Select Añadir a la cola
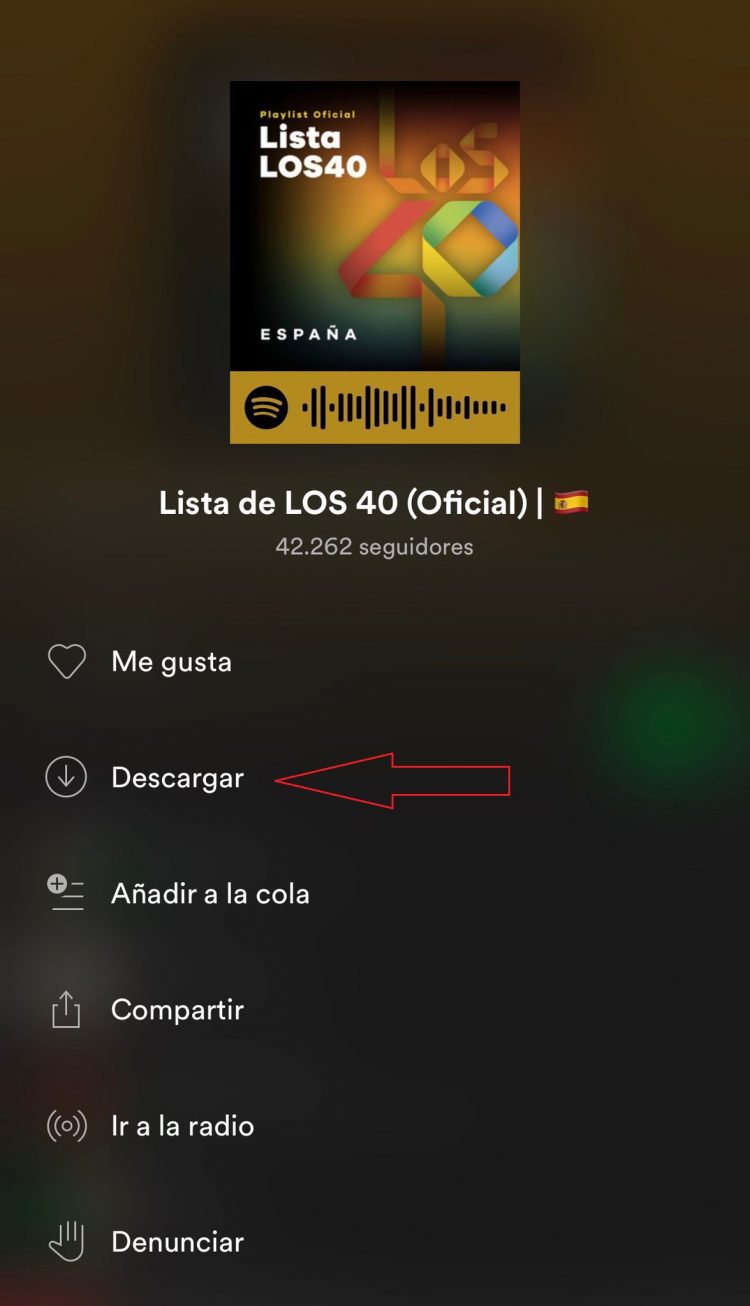750x1306 pixels. click(x=209, y=894)
